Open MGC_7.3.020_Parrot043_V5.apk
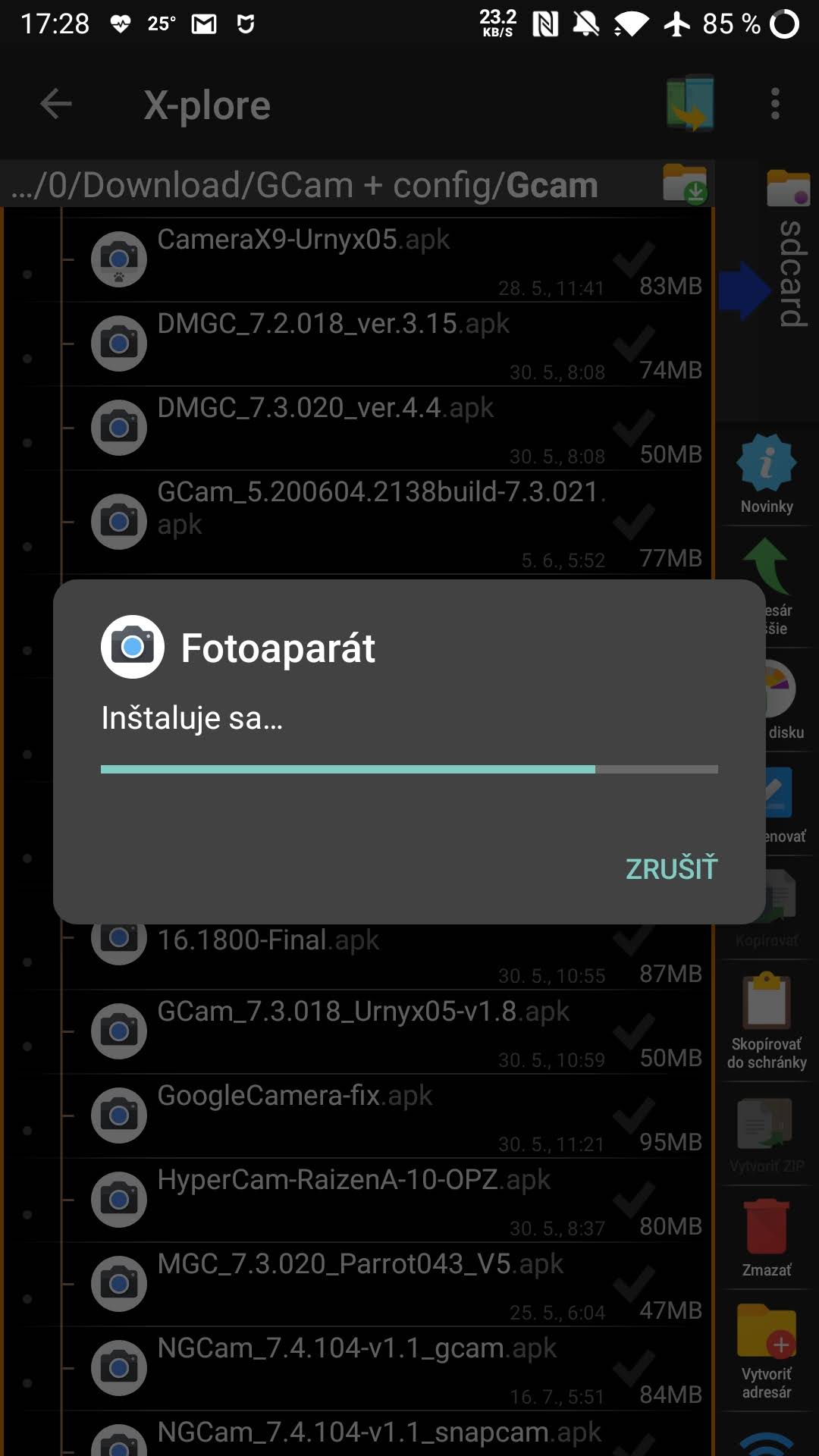 coord(387,1284)
